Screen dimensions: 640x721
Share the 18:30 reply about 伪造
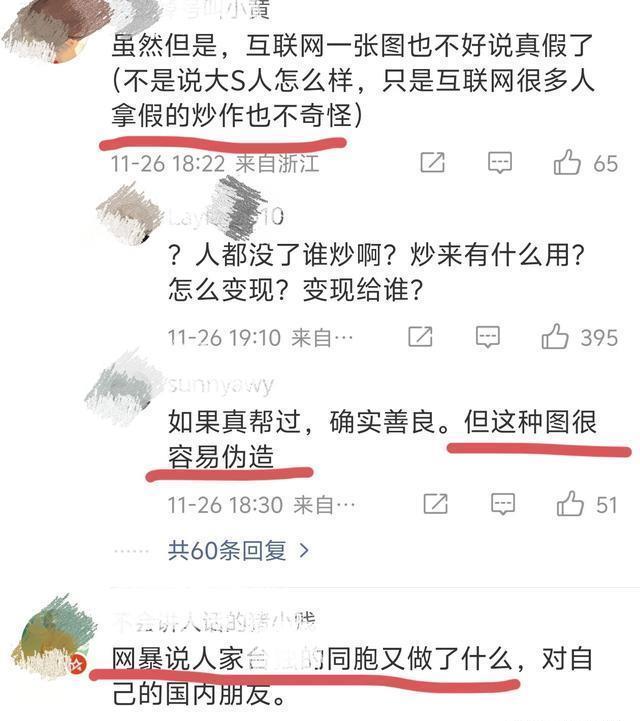click(x=435, y=504)
